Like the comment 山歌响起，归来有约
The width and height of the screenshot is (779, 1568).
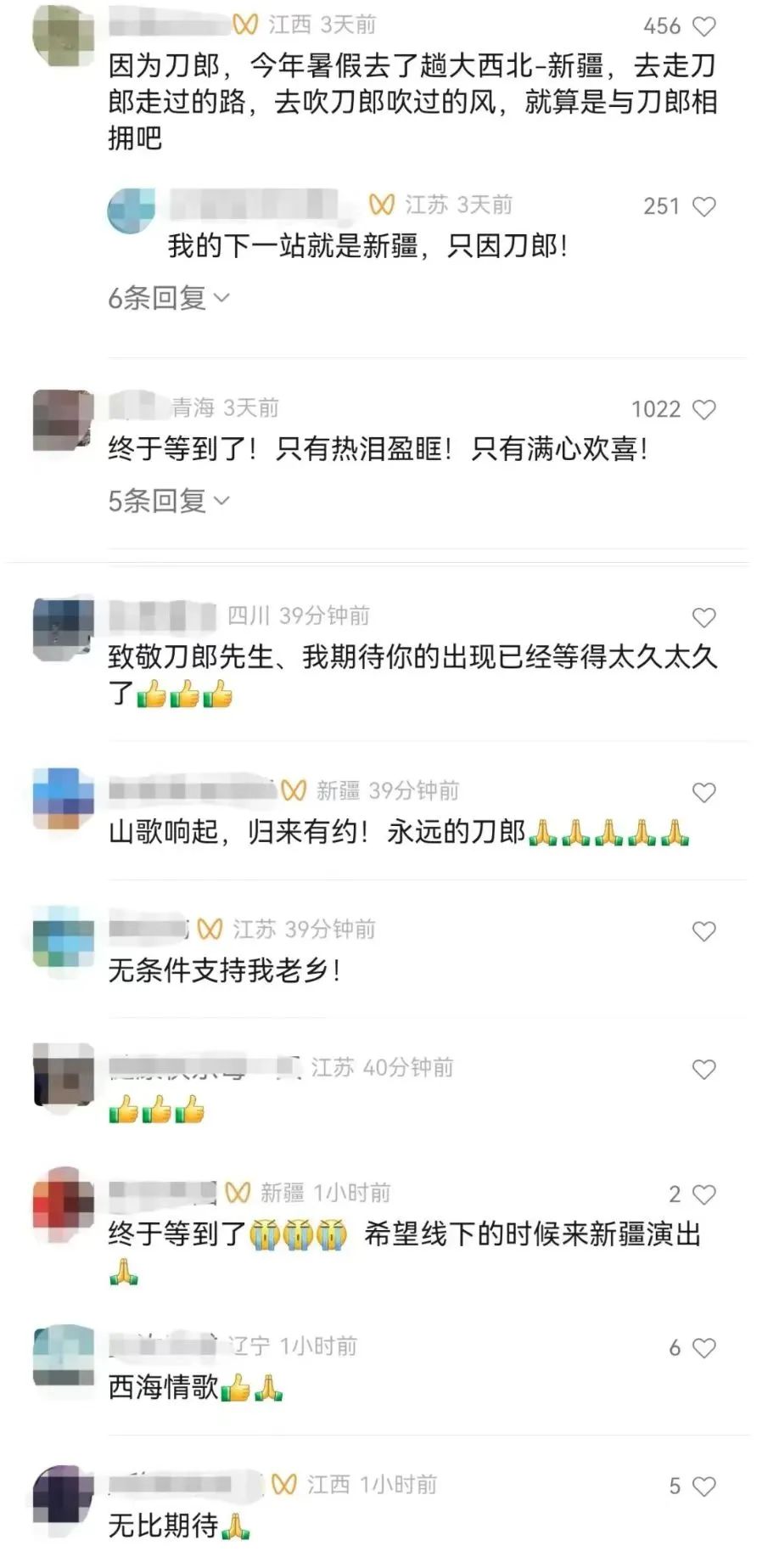click(703, 793)
